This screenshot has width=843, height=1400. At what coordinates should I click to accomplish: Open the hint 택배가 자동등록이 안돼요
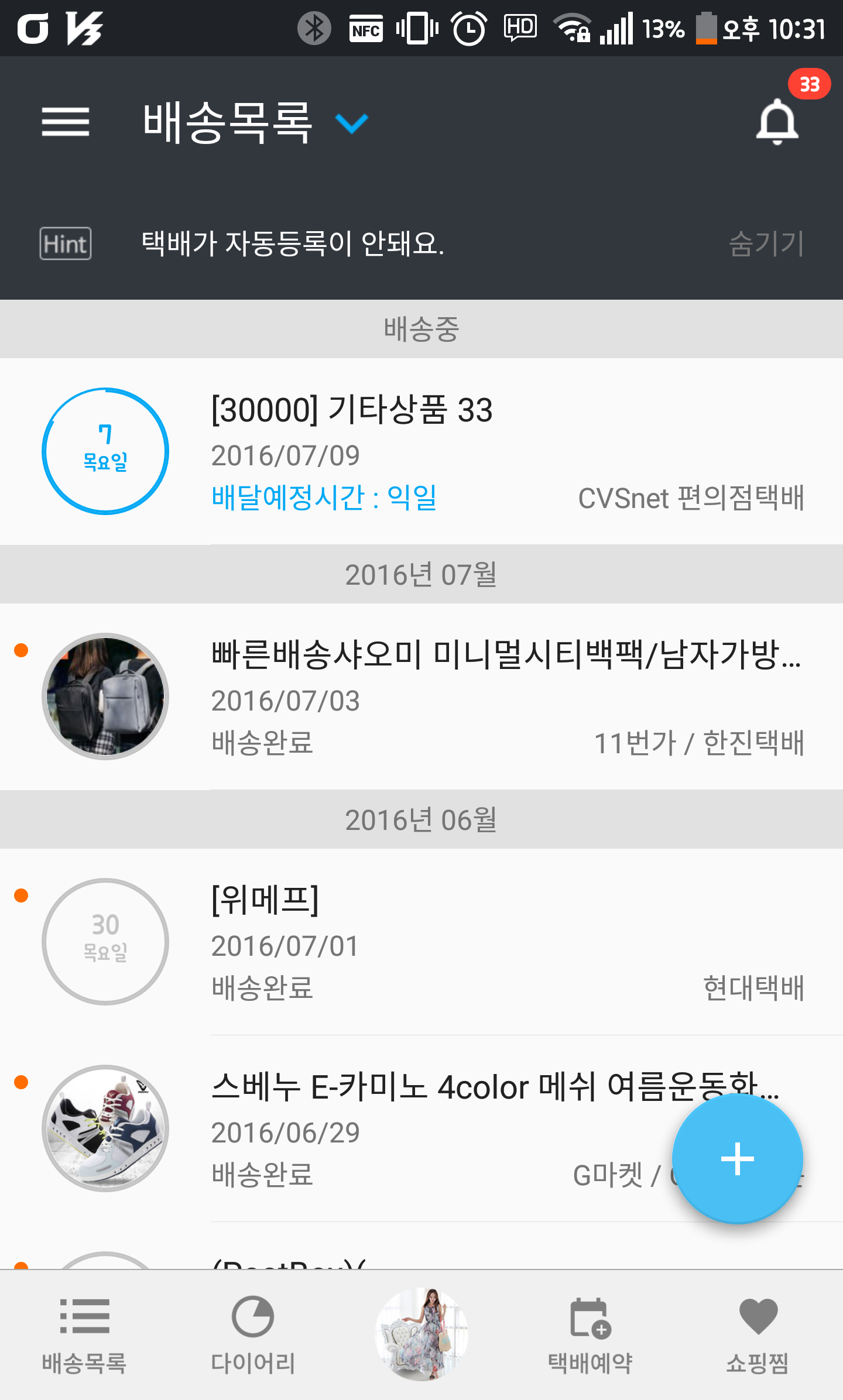293,243
